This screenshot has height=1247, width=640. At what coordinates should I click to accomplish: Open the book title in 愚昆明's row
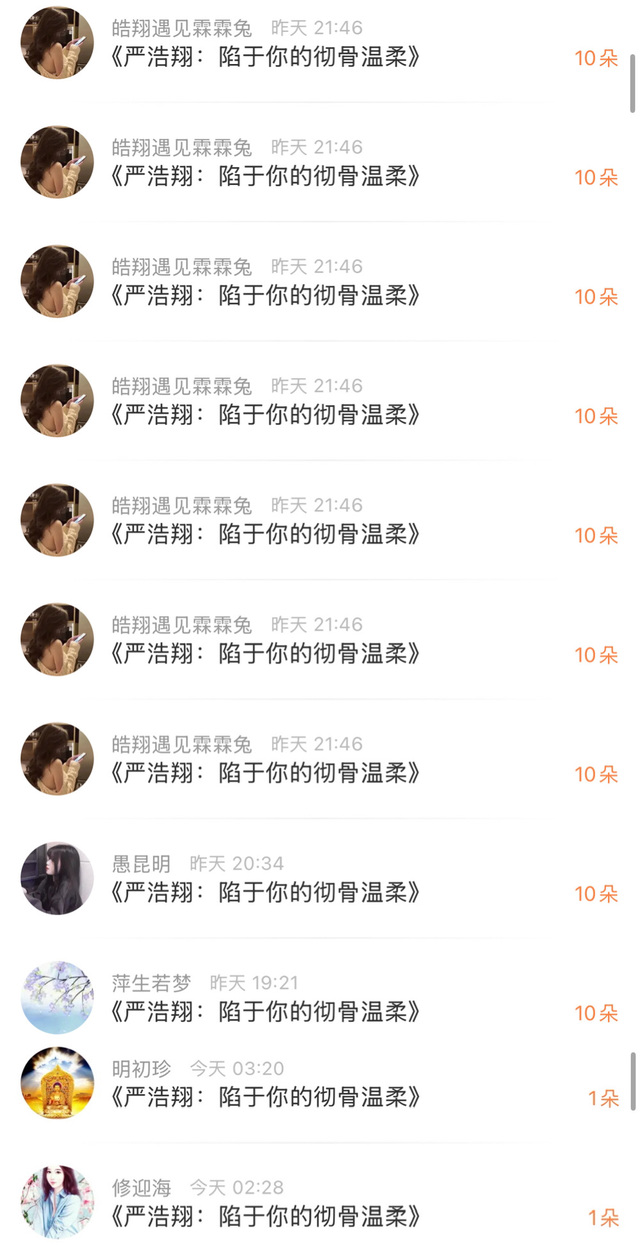click(x=264, y=892)
